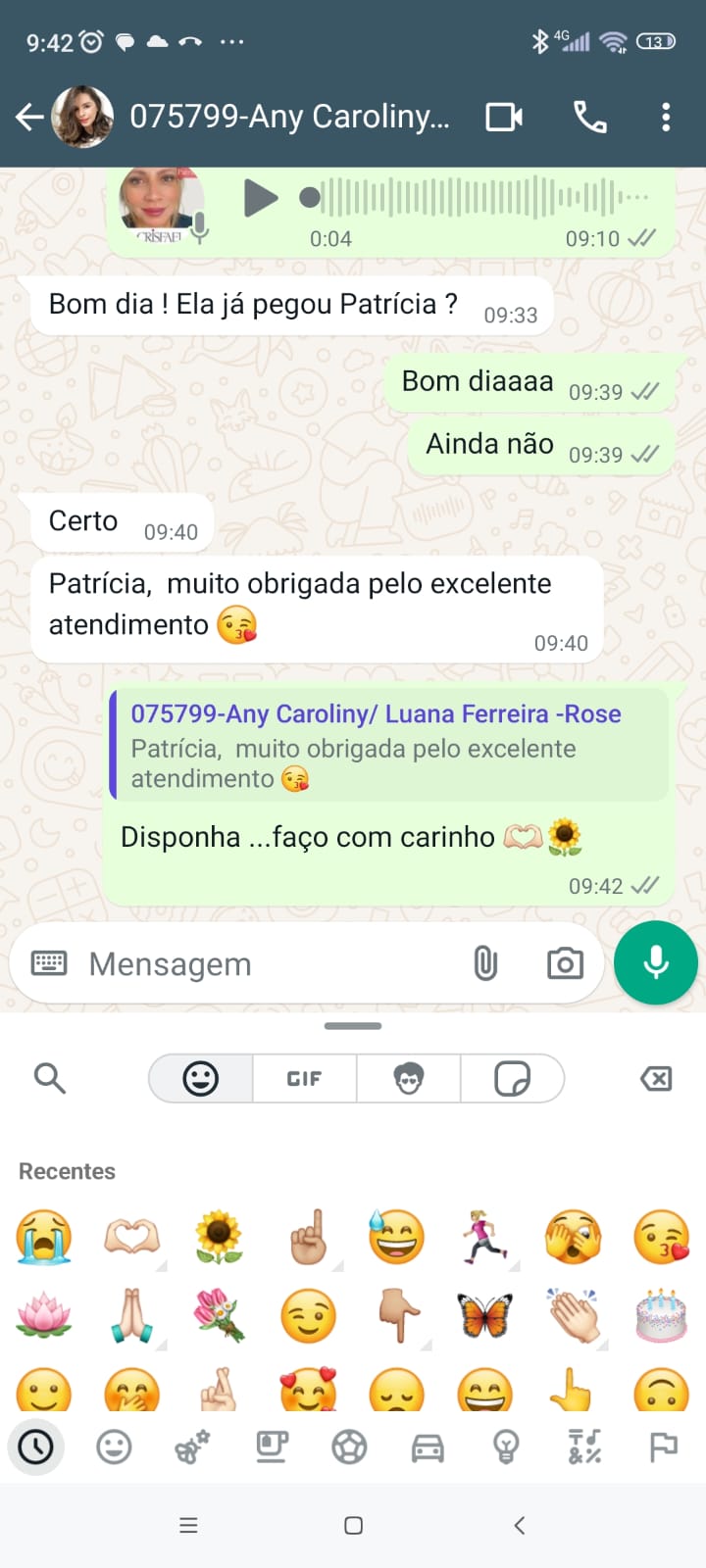Open the camera from message bar
The height and width of the screenshot is (1568, 706).
pyautogui.click(x=565, y=963)
